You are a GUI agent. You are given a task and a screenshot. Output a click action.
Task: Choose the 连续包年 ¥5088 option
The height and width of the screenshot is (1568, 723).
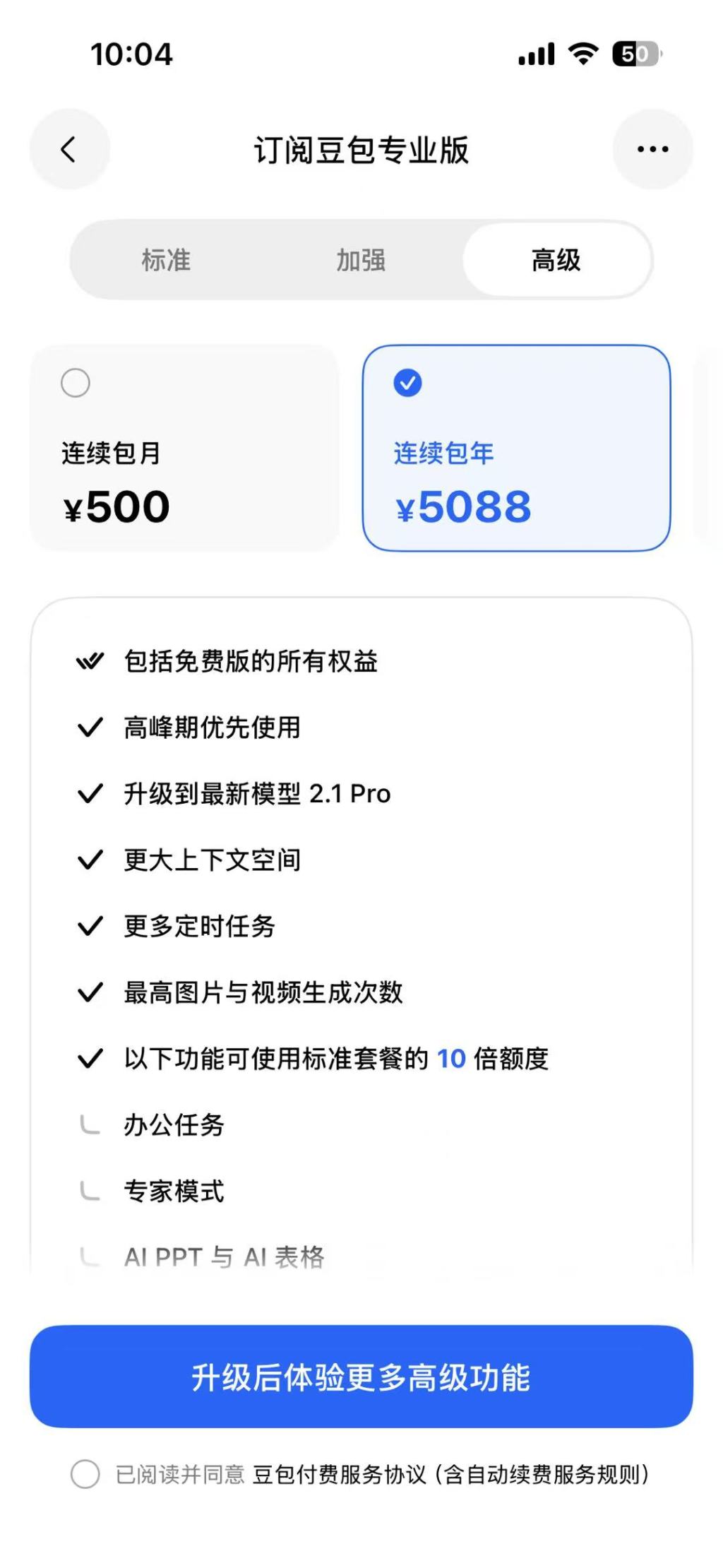(x=516, y=448)
